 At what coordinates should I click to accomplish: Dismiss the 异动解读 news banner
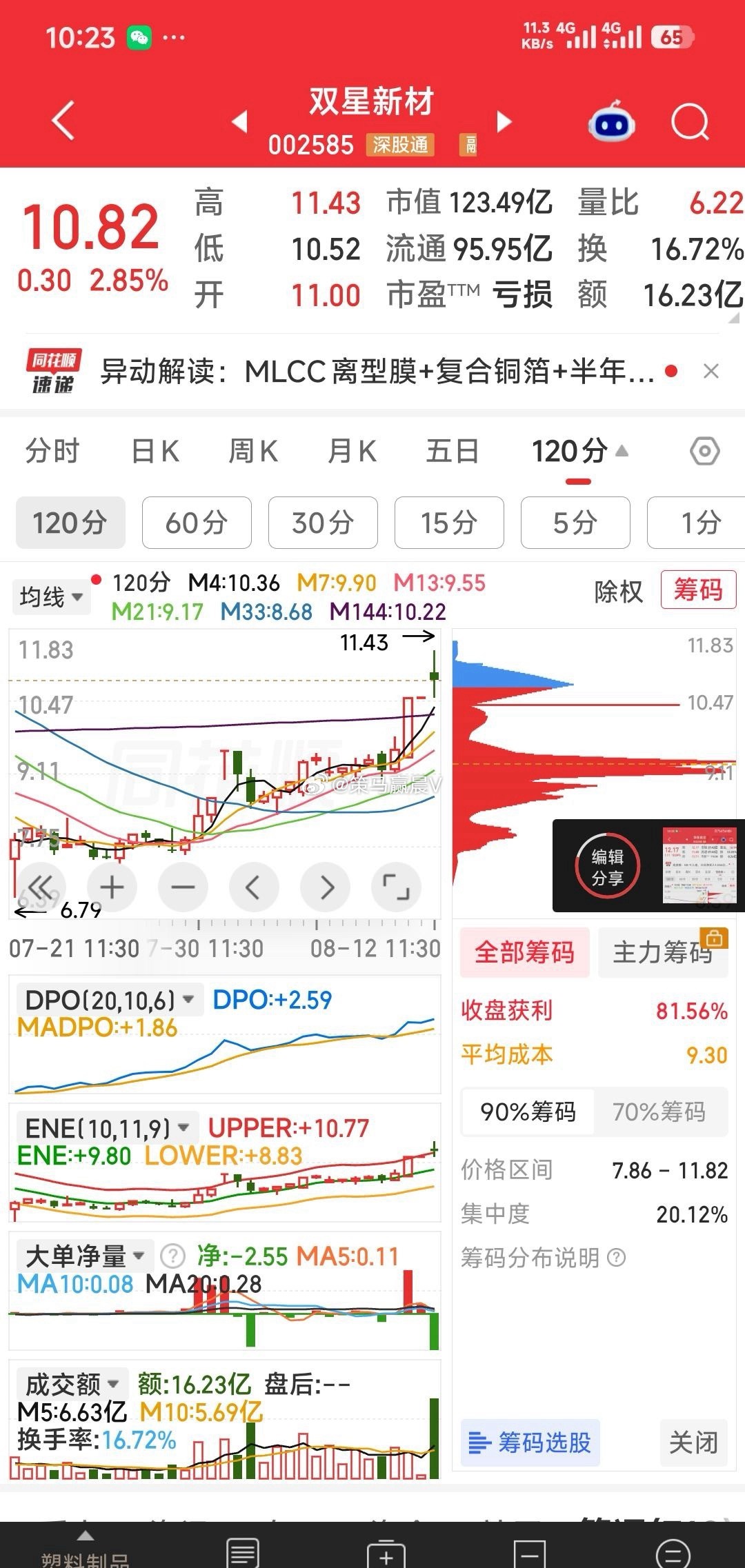click(711, 372)
